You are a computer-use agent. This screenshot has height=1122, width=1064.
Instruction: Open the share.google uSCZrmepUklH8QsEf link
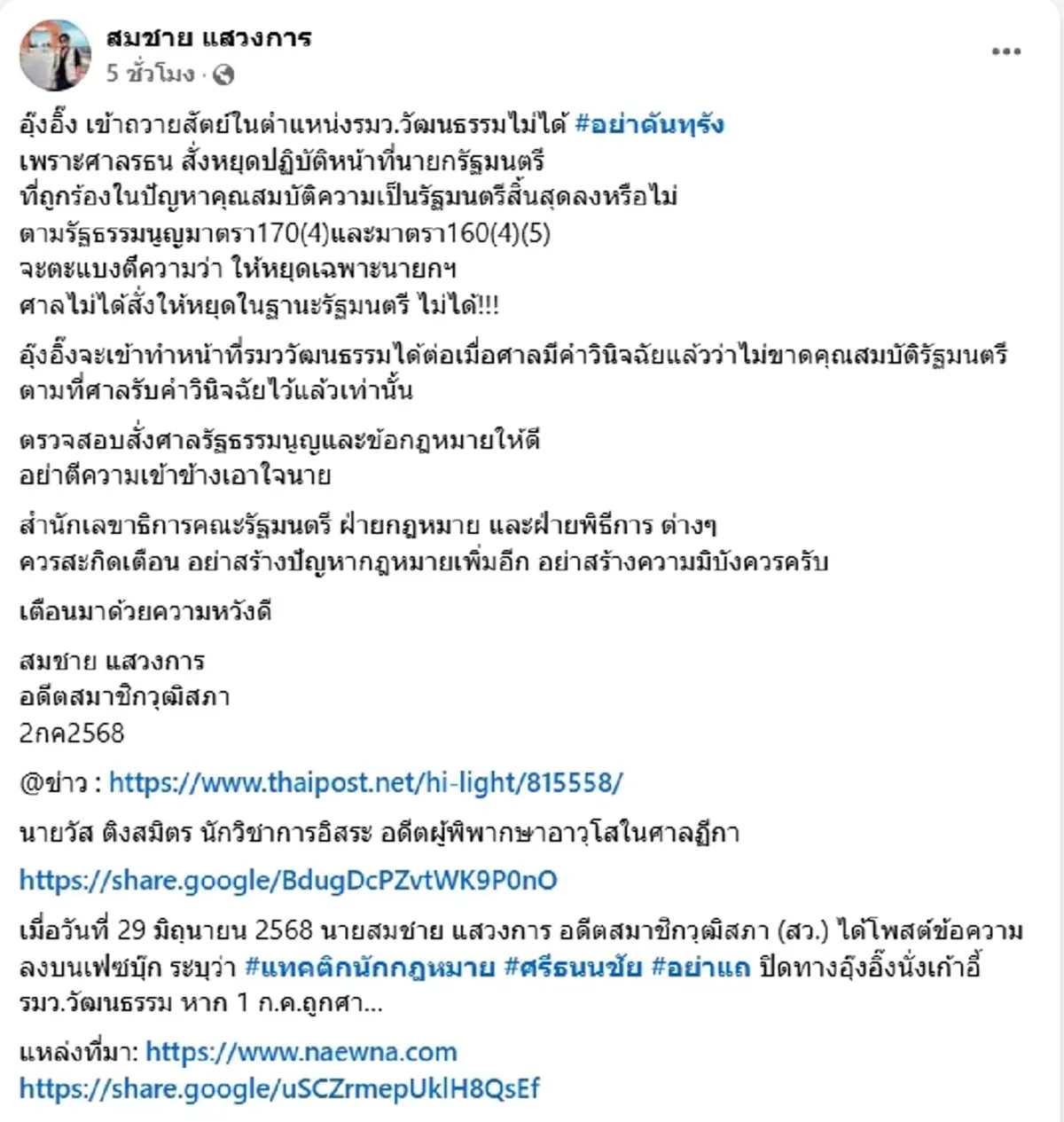tap(280, 1087)
